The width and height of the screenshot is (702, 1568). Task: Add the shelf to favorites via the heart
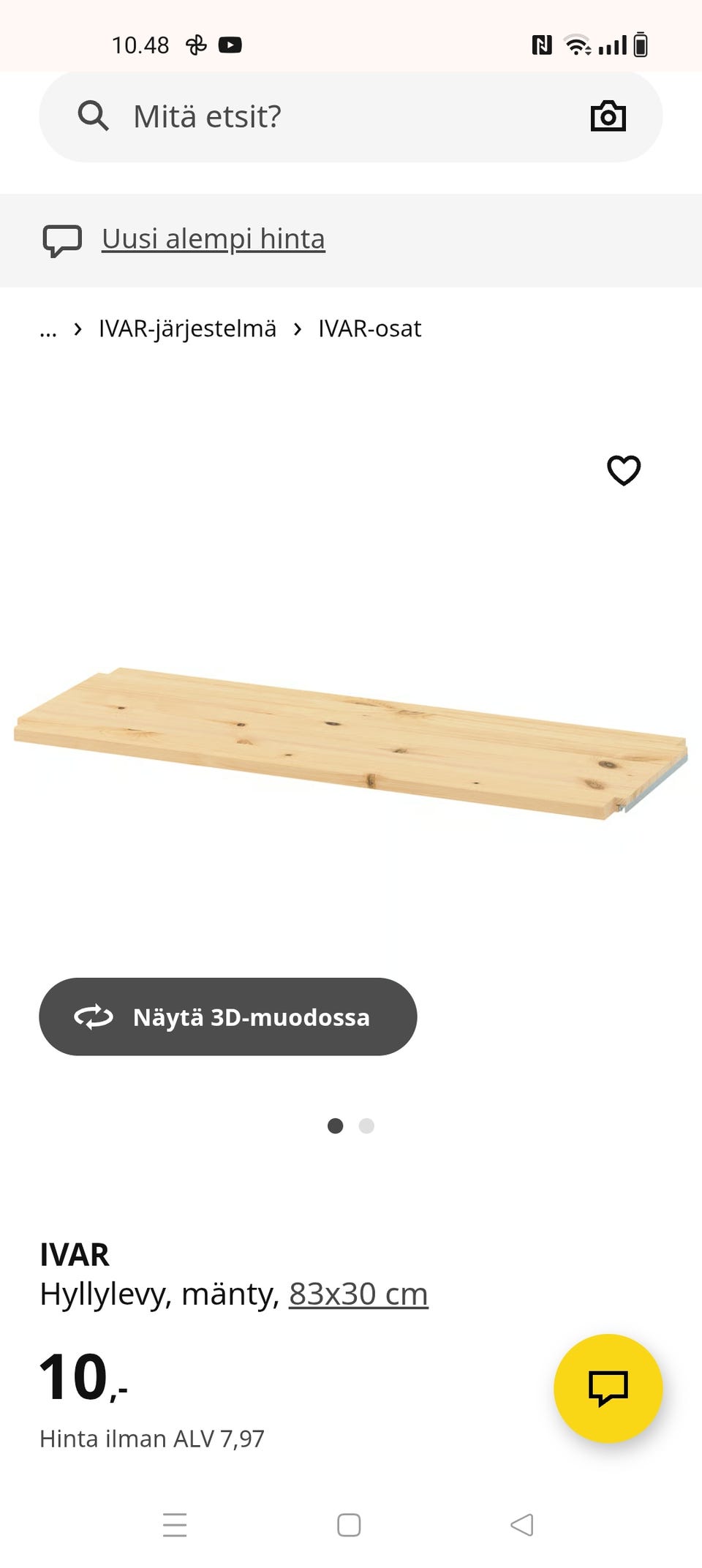[x=624, y=470]
